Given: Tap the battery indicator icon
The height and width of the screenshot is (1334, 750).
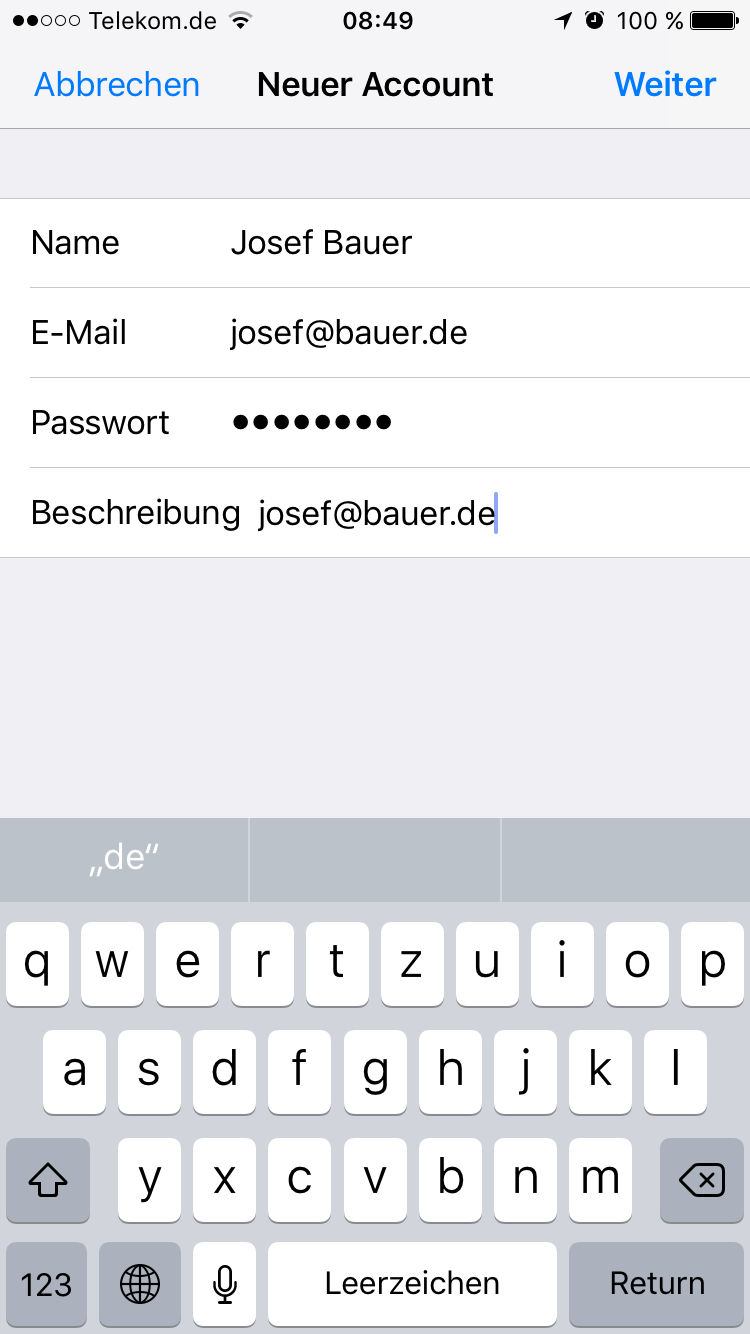Looking at the screenshot, I should click(711, 19).
